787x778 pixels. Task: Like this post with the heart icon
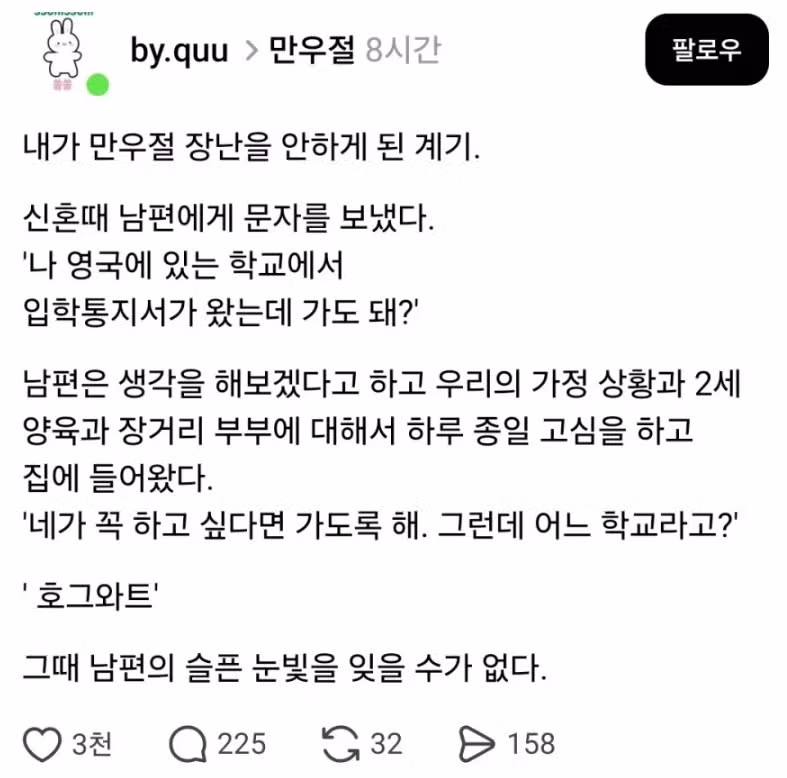41,743
